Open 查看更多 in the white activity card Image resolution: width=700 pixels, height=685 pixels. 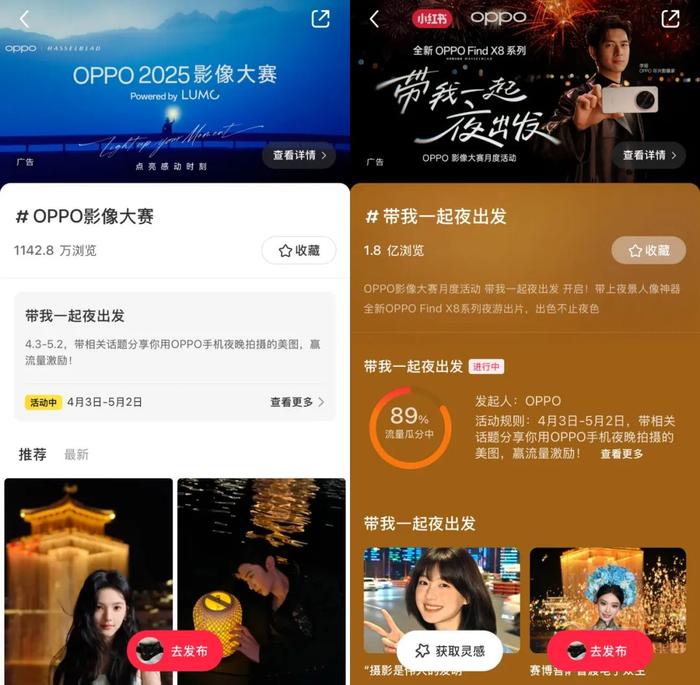297,402
